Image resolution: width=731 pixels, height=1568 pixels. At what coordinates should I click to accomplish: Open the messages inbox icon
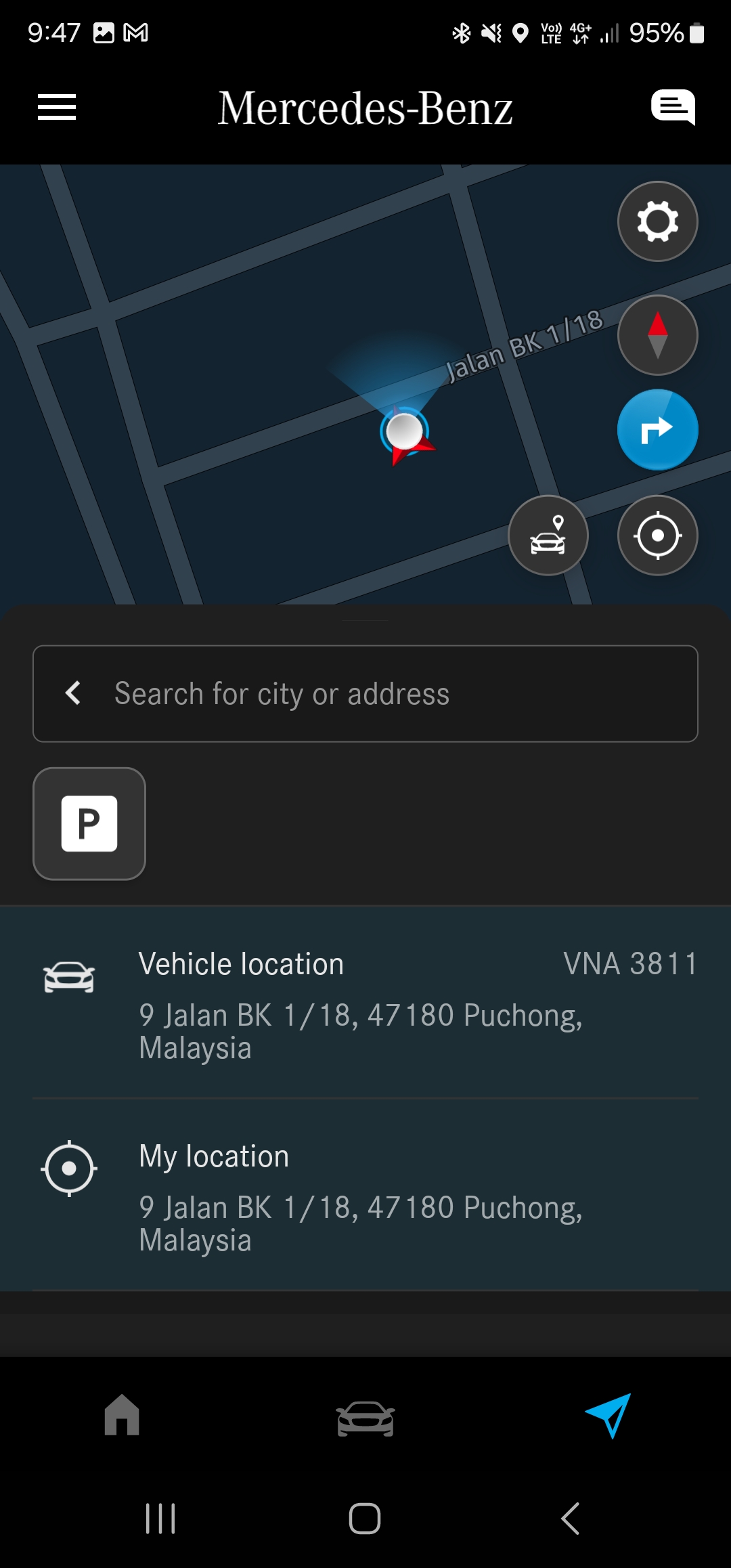click(673, 107)
